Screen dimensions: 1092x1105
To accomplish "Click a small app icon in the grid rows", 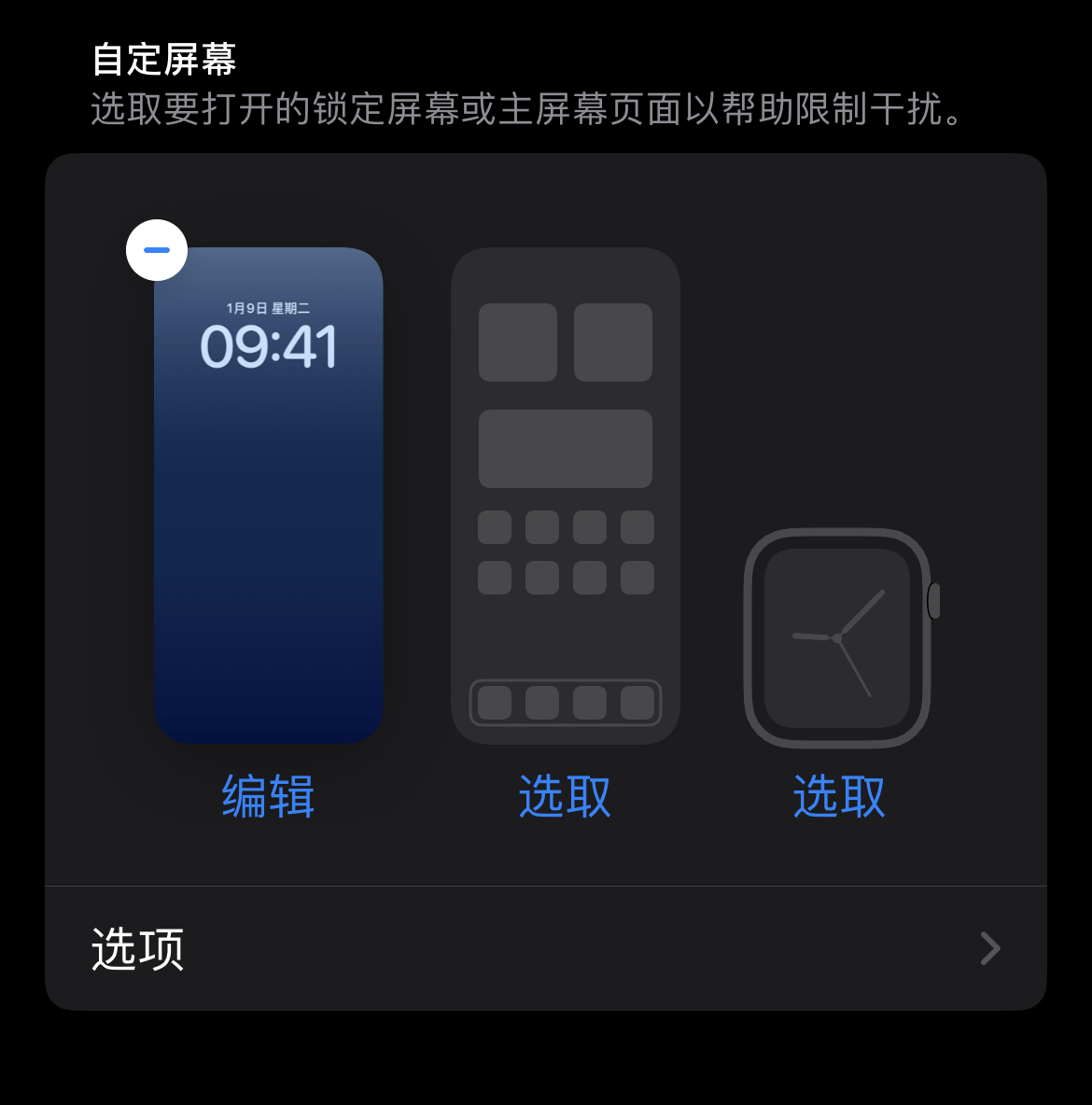I will tap(495, 526).
